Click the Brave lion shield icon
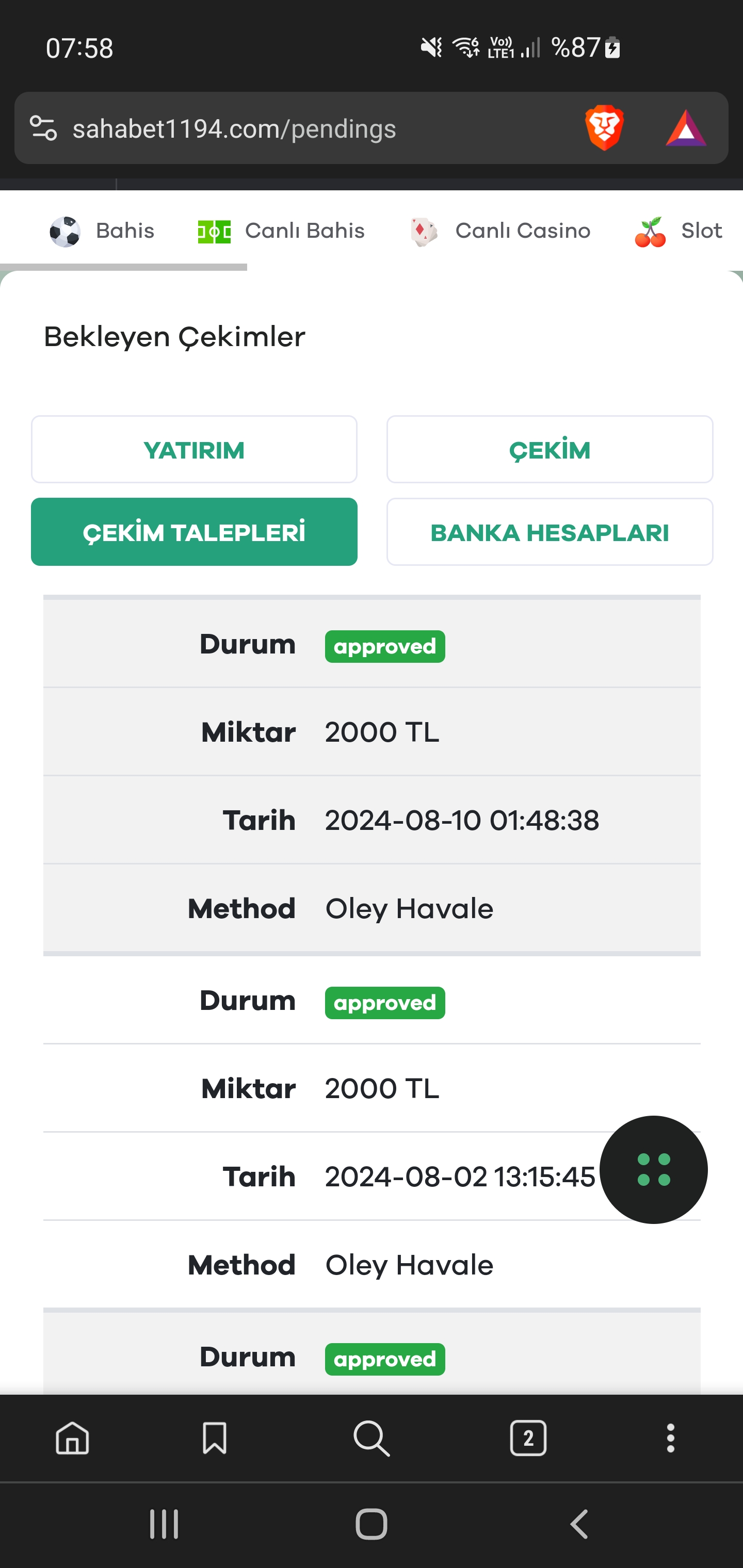 click(x=604, y=128)
